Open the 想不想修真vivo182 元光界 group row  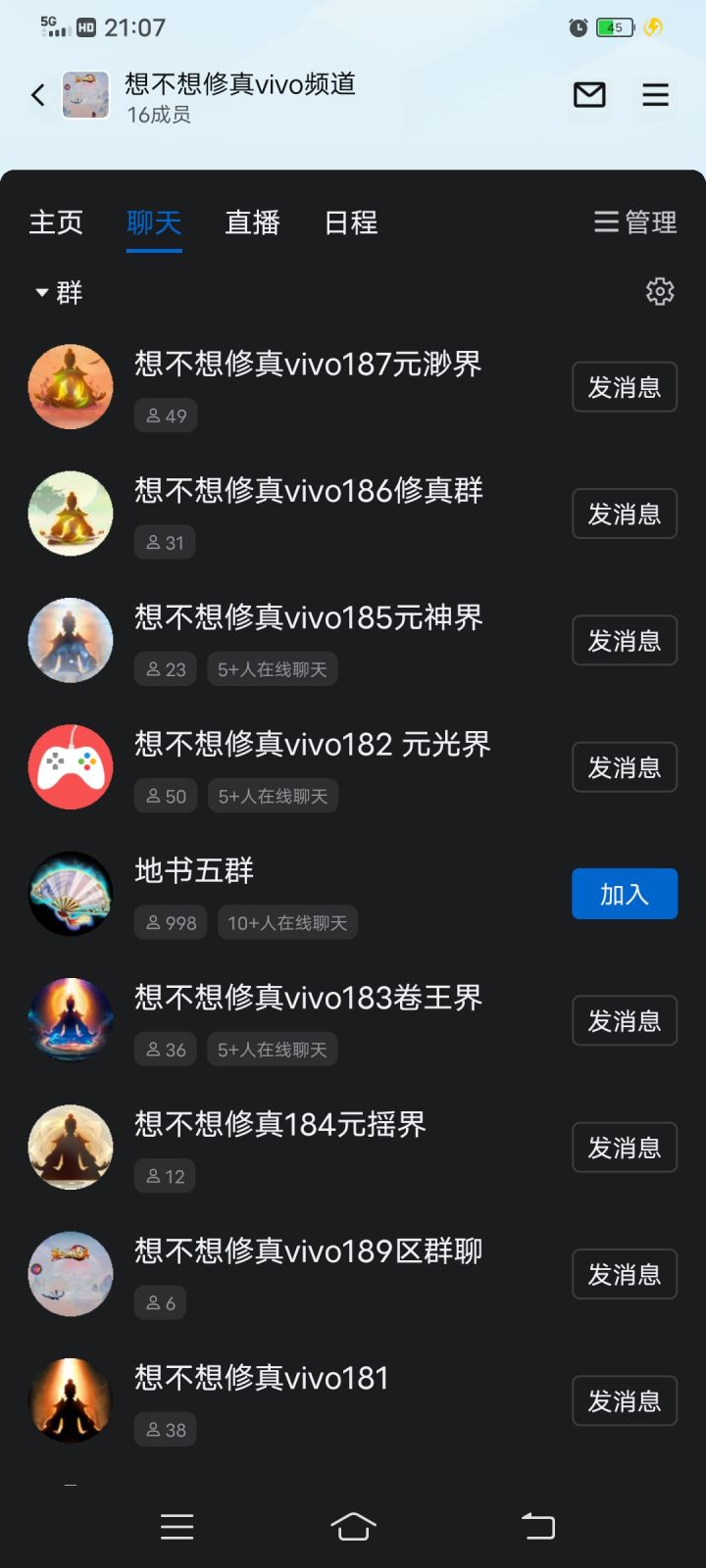(x=312, y=745)
